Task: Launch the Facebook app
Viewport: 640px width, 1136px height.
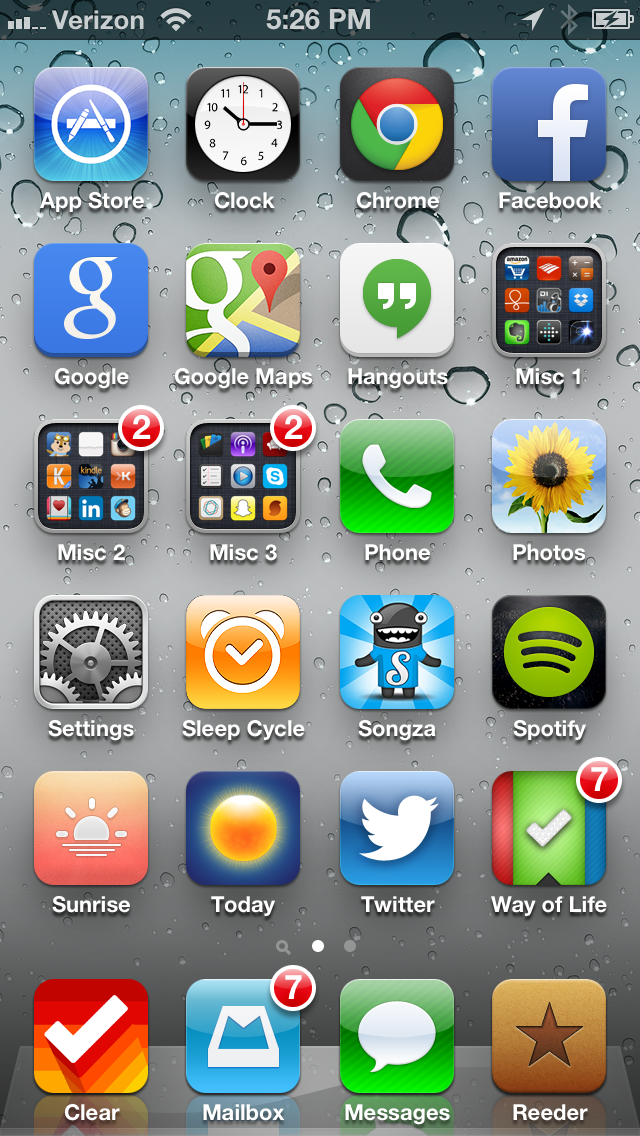Action: coord(549,125)
